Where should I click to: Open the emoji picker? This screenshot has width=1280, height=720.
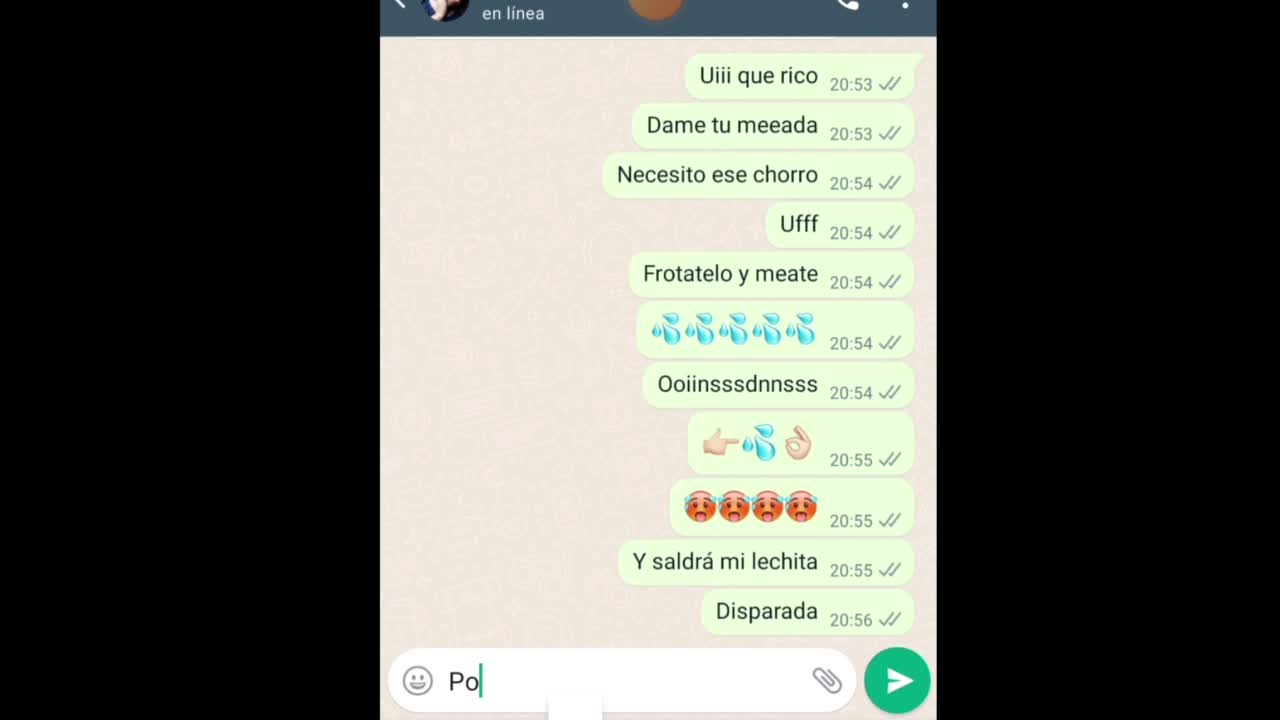(x=417, y=681)
